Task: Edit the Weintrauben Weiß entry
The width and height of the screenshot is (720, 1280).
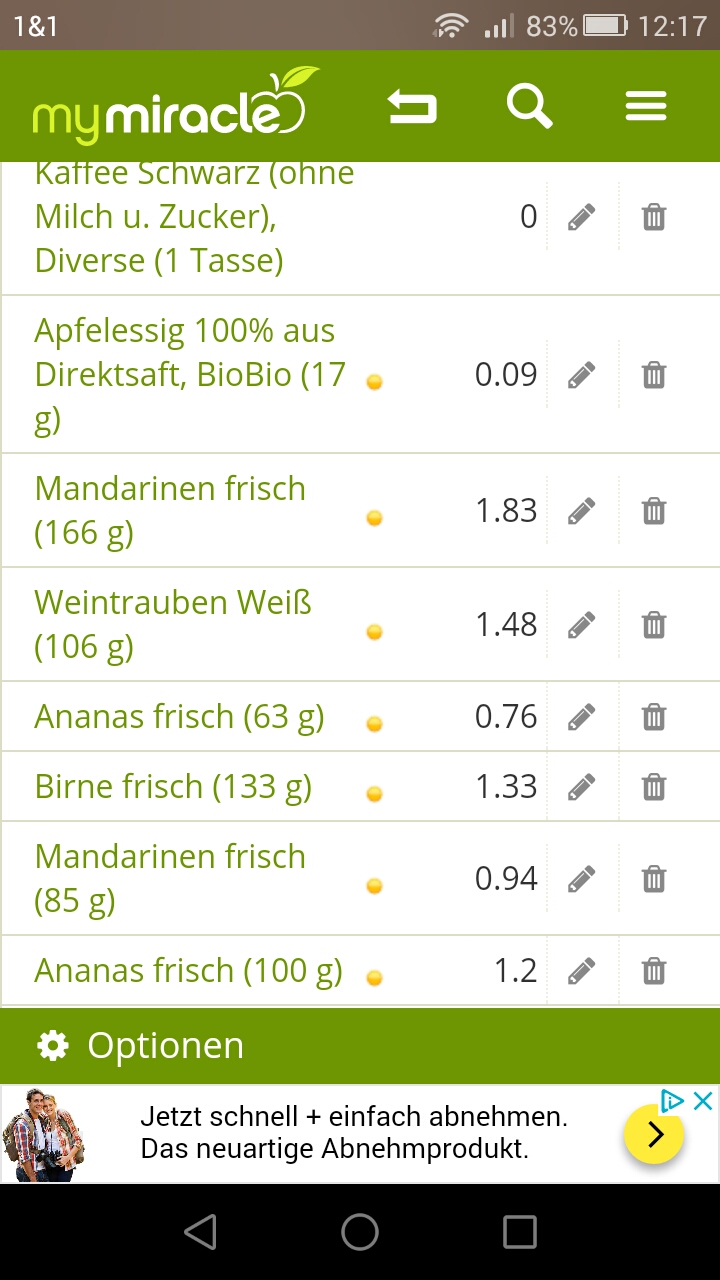Action: 581,625
